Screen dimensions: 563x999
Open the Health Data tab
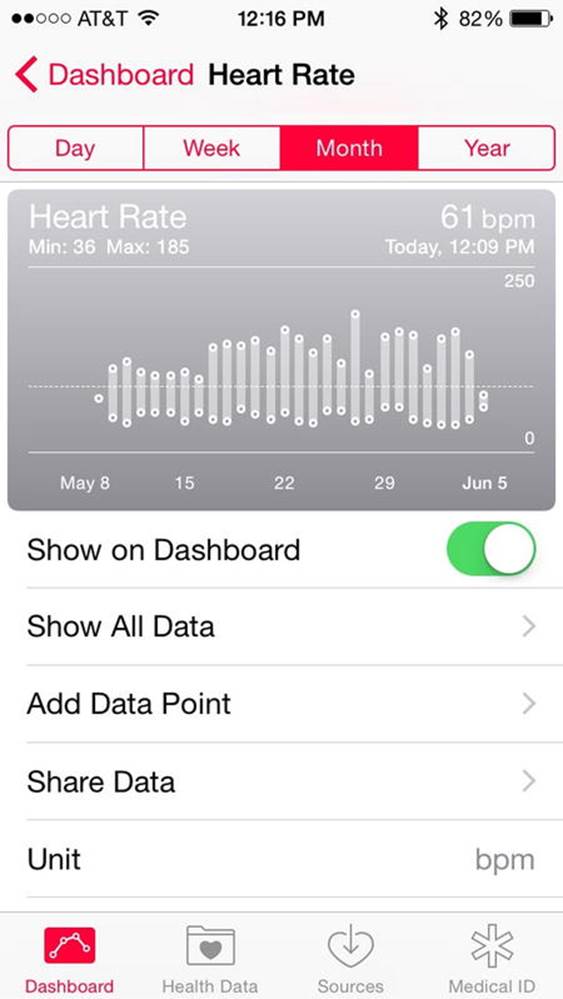(x=210, y=960)
